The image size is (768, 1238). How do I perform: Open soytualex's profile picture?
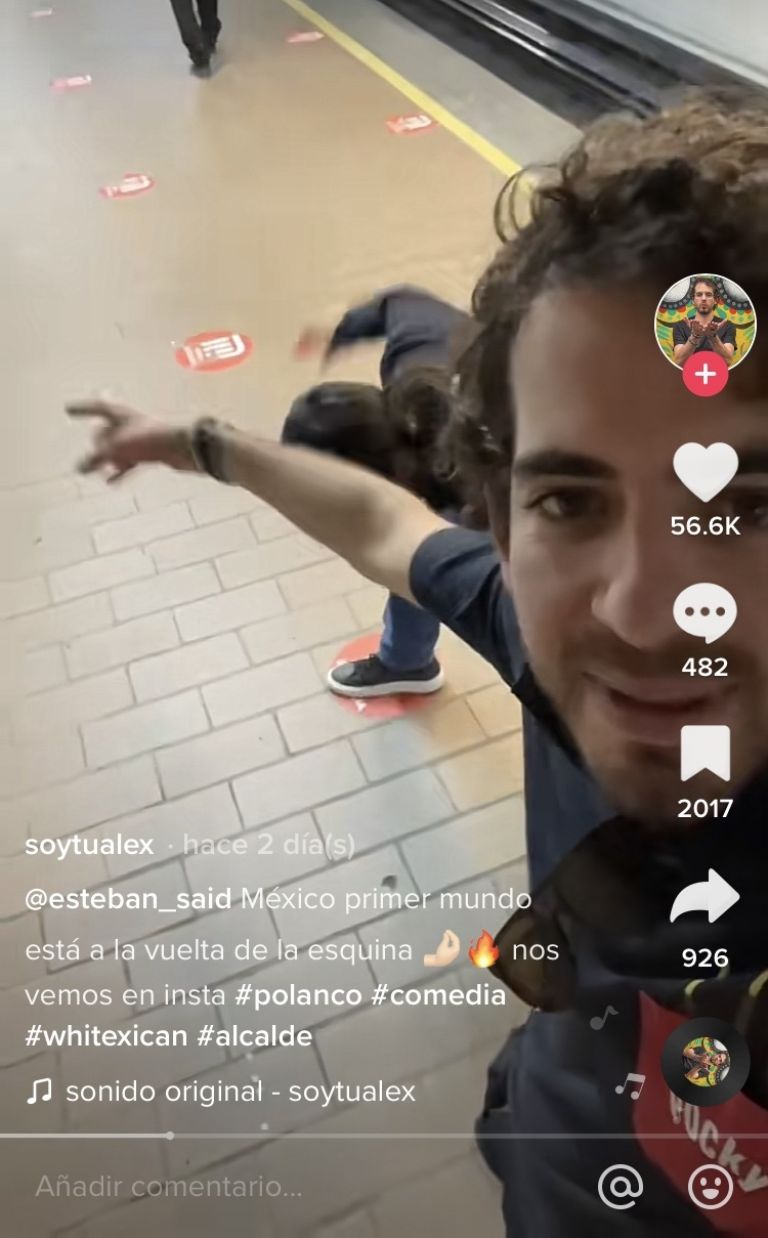[x=705, y=321]
